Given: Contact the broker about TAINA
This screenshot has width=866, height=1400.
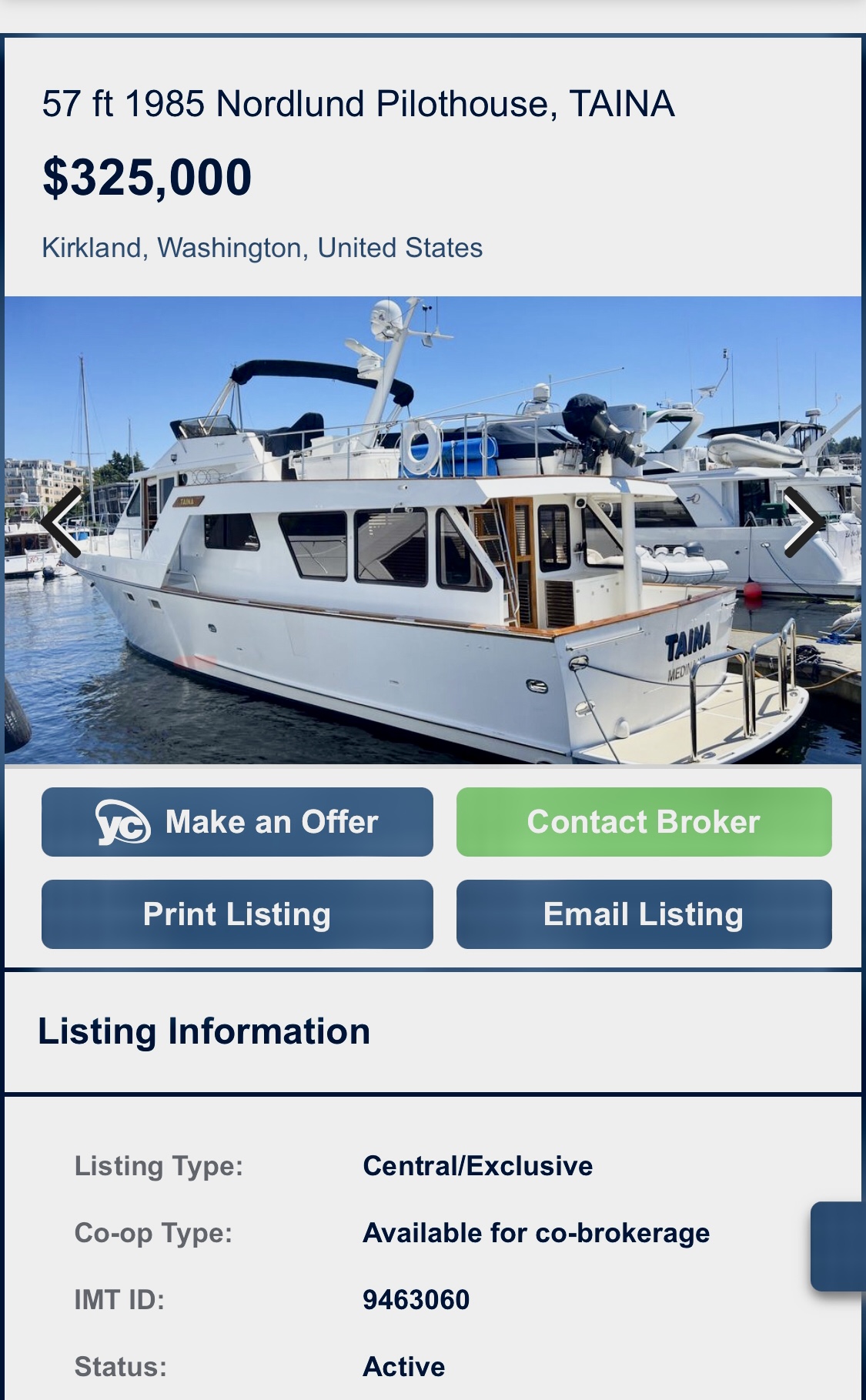Looking at the screenshot, I should (x=644, y=822).
